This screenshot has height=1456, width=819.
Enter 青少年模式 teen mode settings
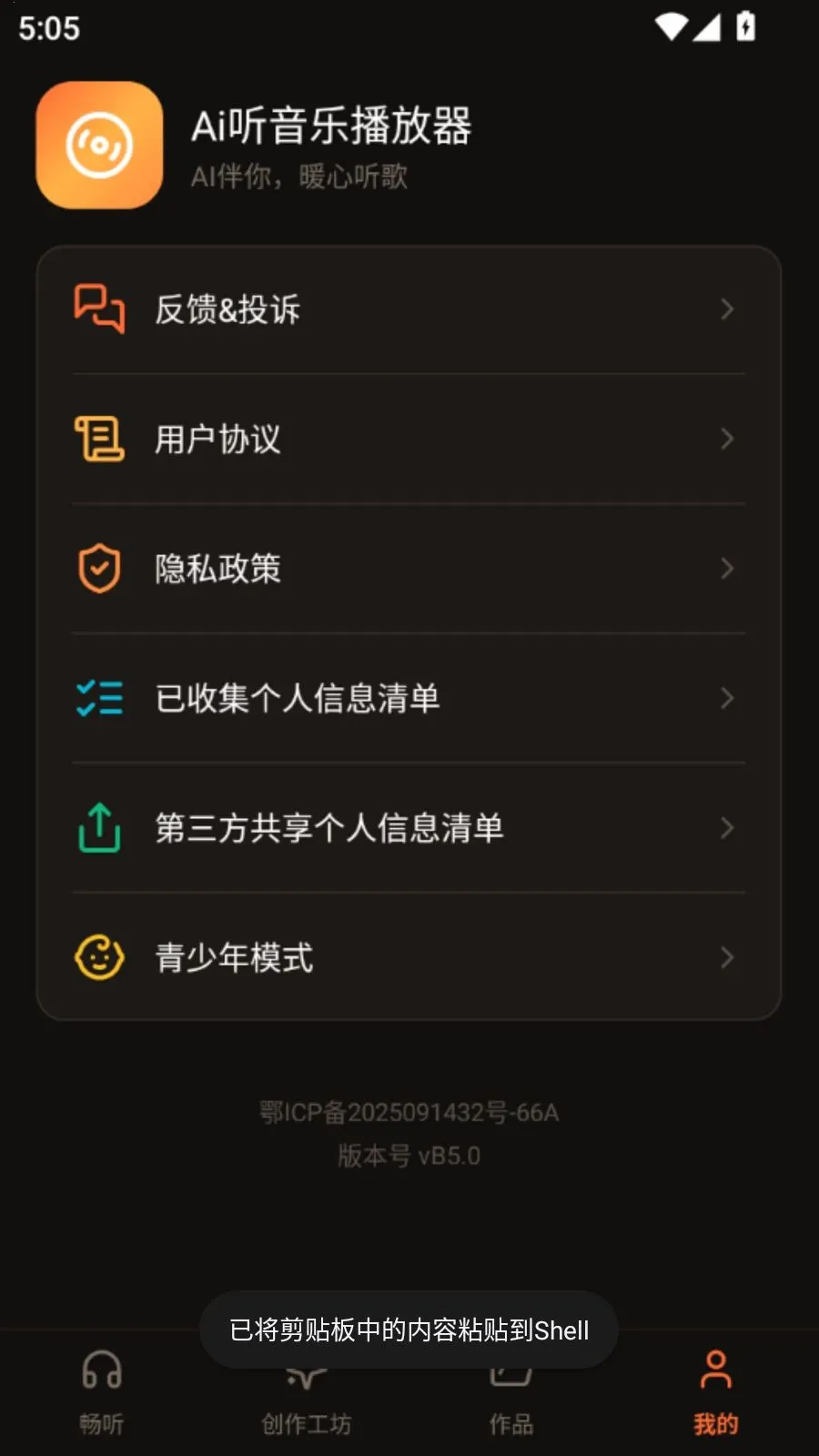coord(408,957)
